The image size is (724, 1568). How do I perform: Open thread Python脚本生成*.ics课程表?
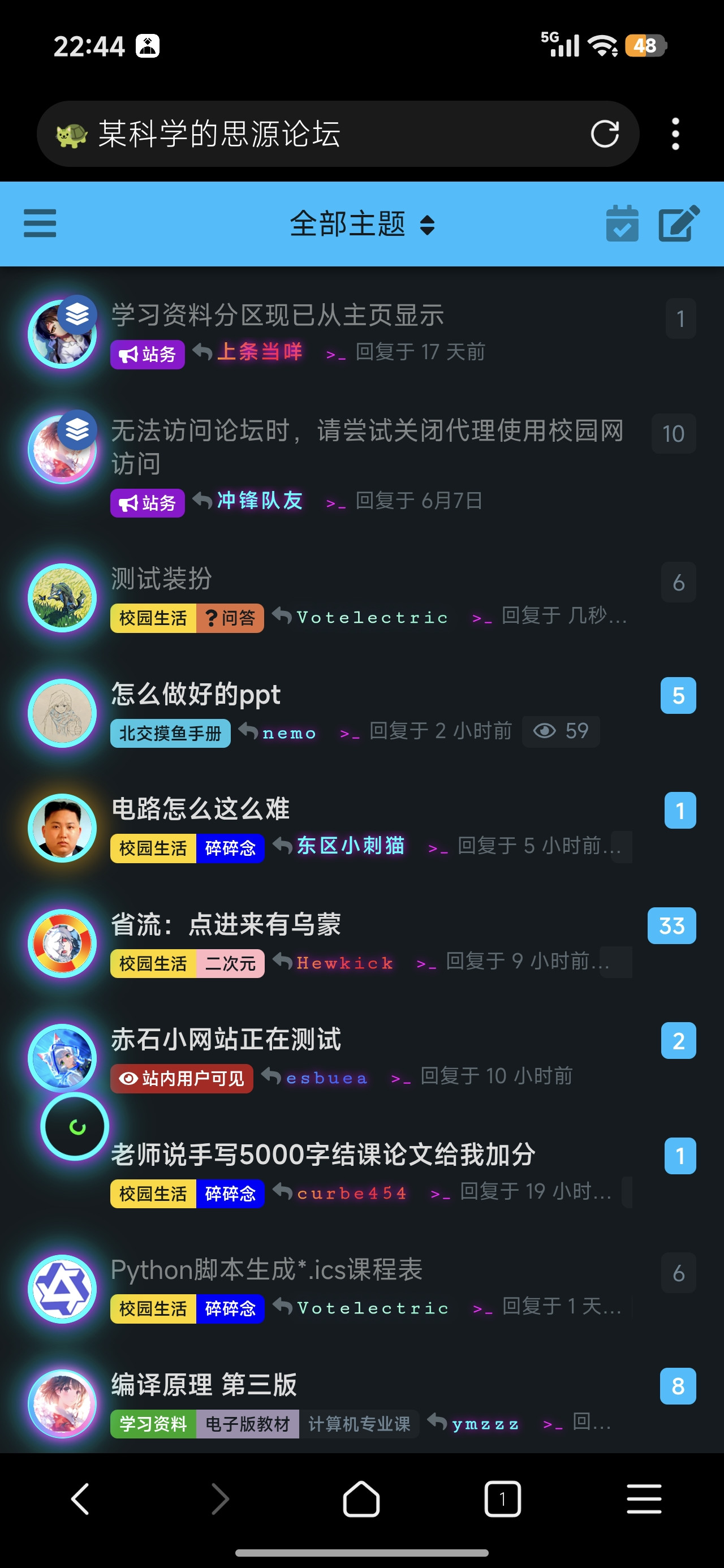[266, 1270]
